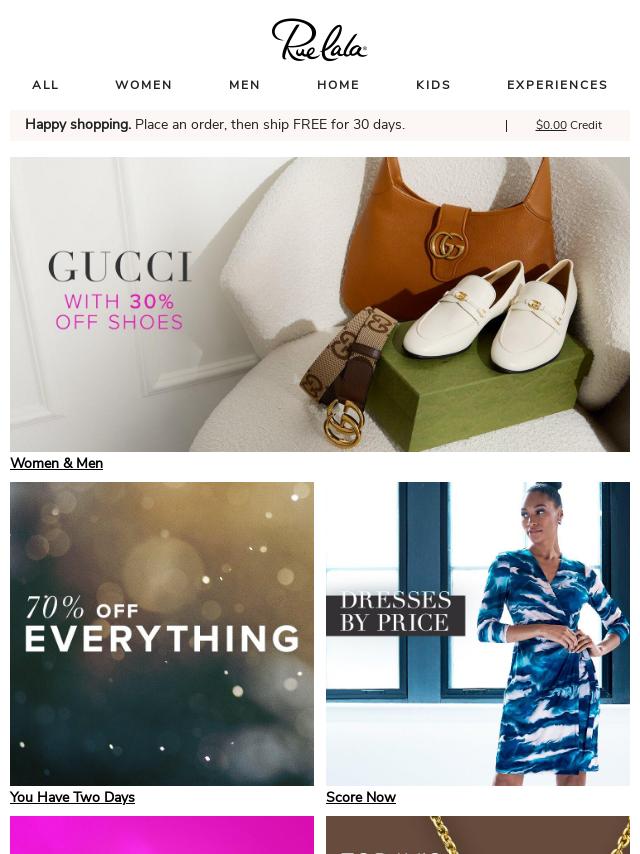The height and width of the screenshot is (854, 640).
Task: Open the 70% off everything tile
Action: coord(162,634)
